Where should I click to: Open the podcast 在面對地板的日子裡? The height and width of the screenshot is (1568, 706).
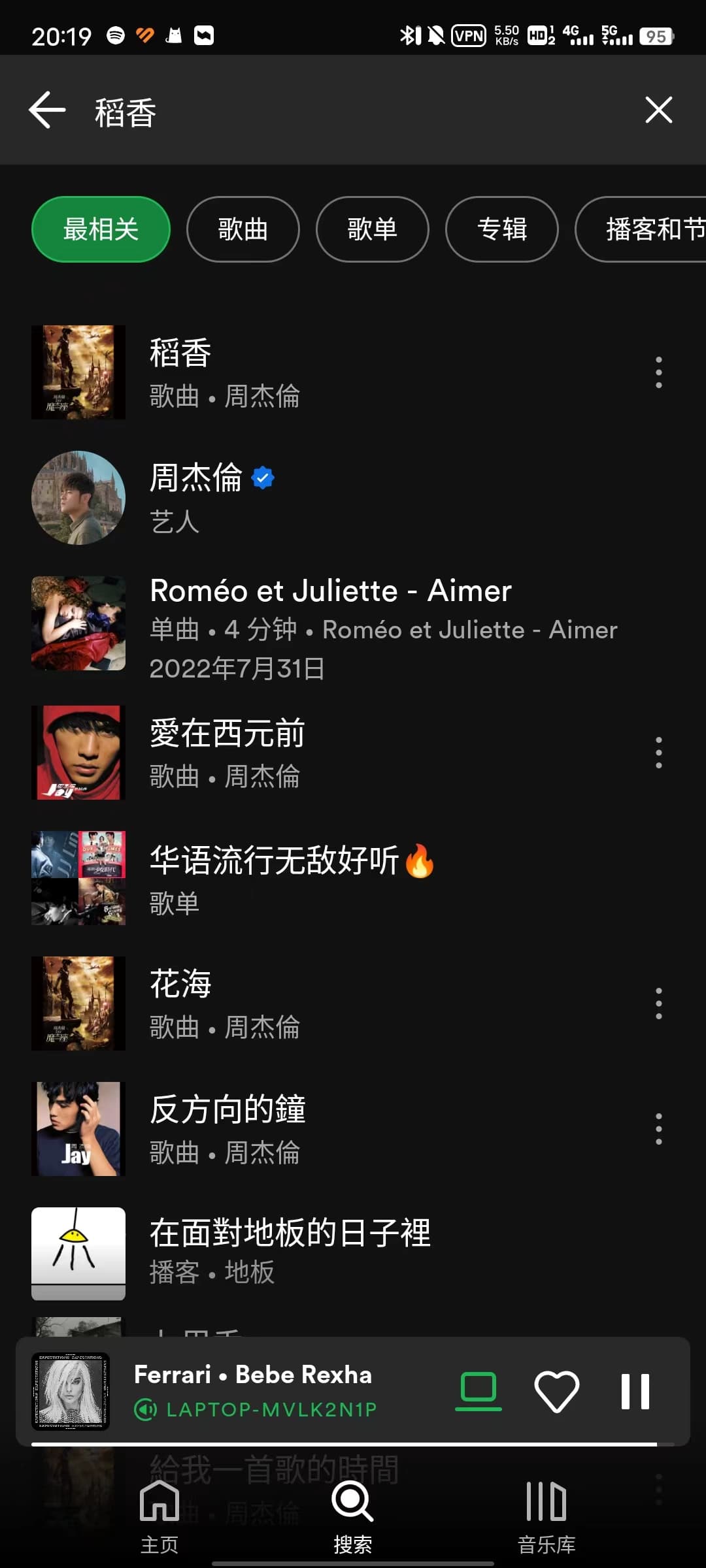click(353, 1254)
